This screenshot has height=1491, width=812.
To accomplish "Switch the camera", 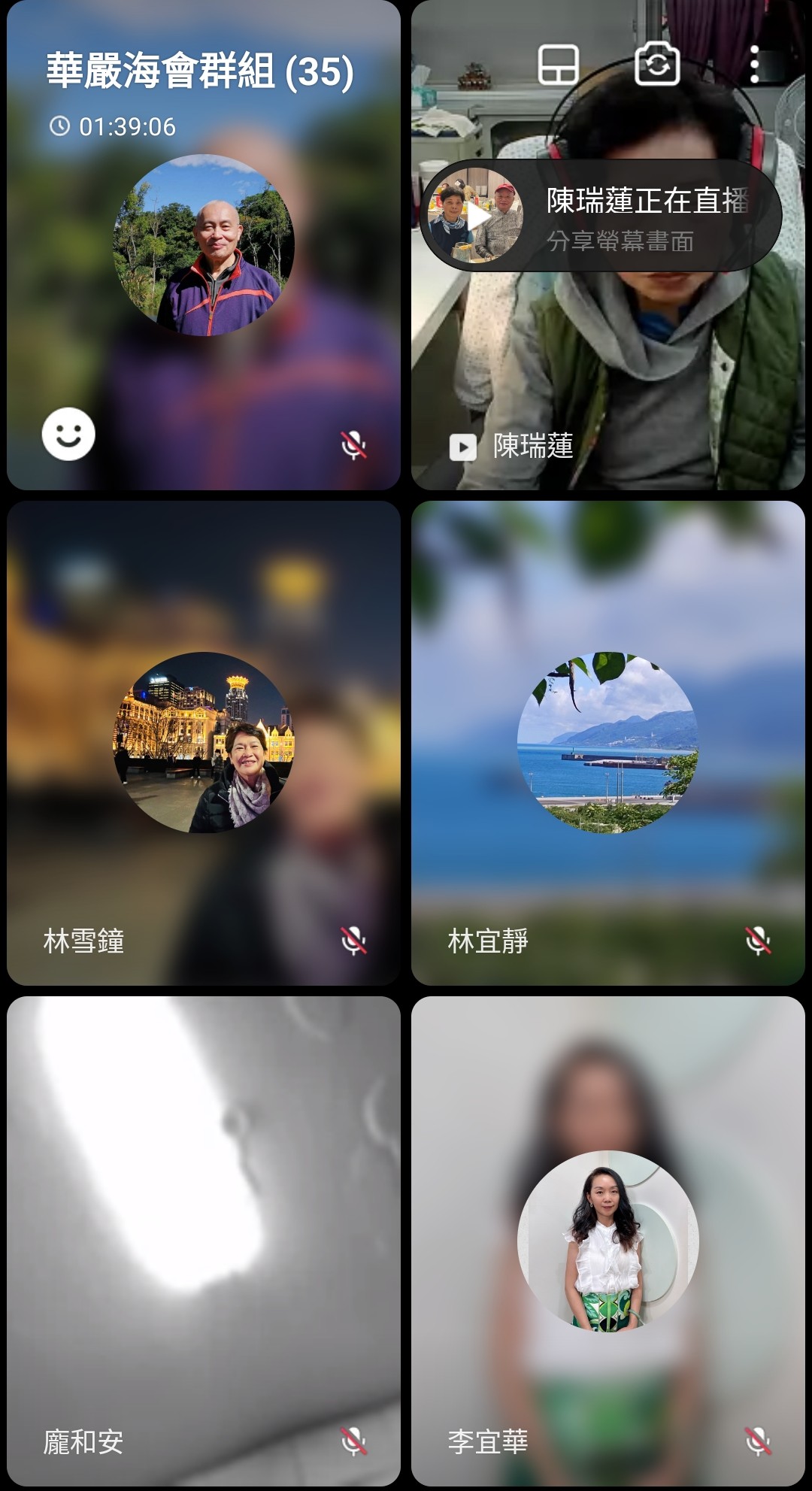I will [x=657, y=65].
